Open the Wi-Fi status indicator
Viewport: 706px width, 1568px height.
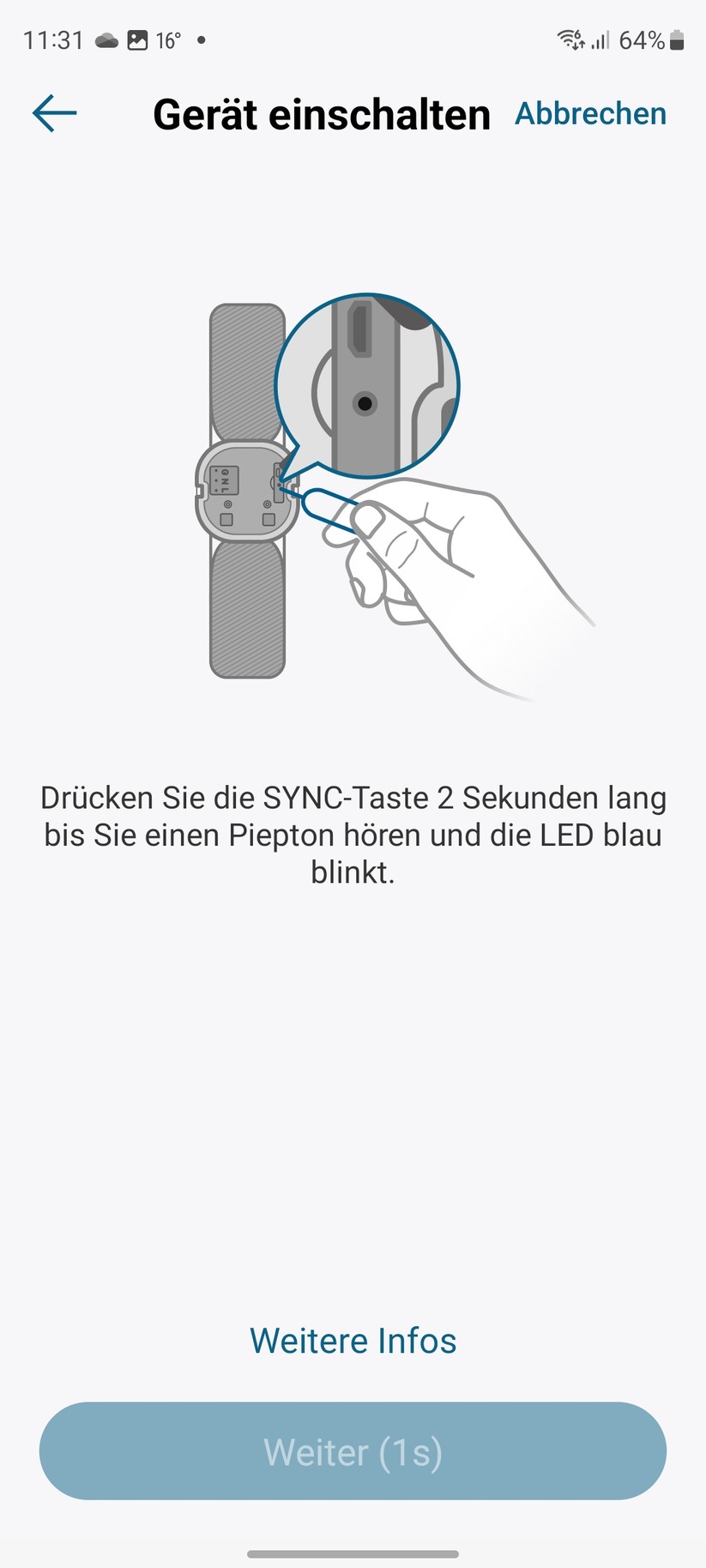(571, 38)
